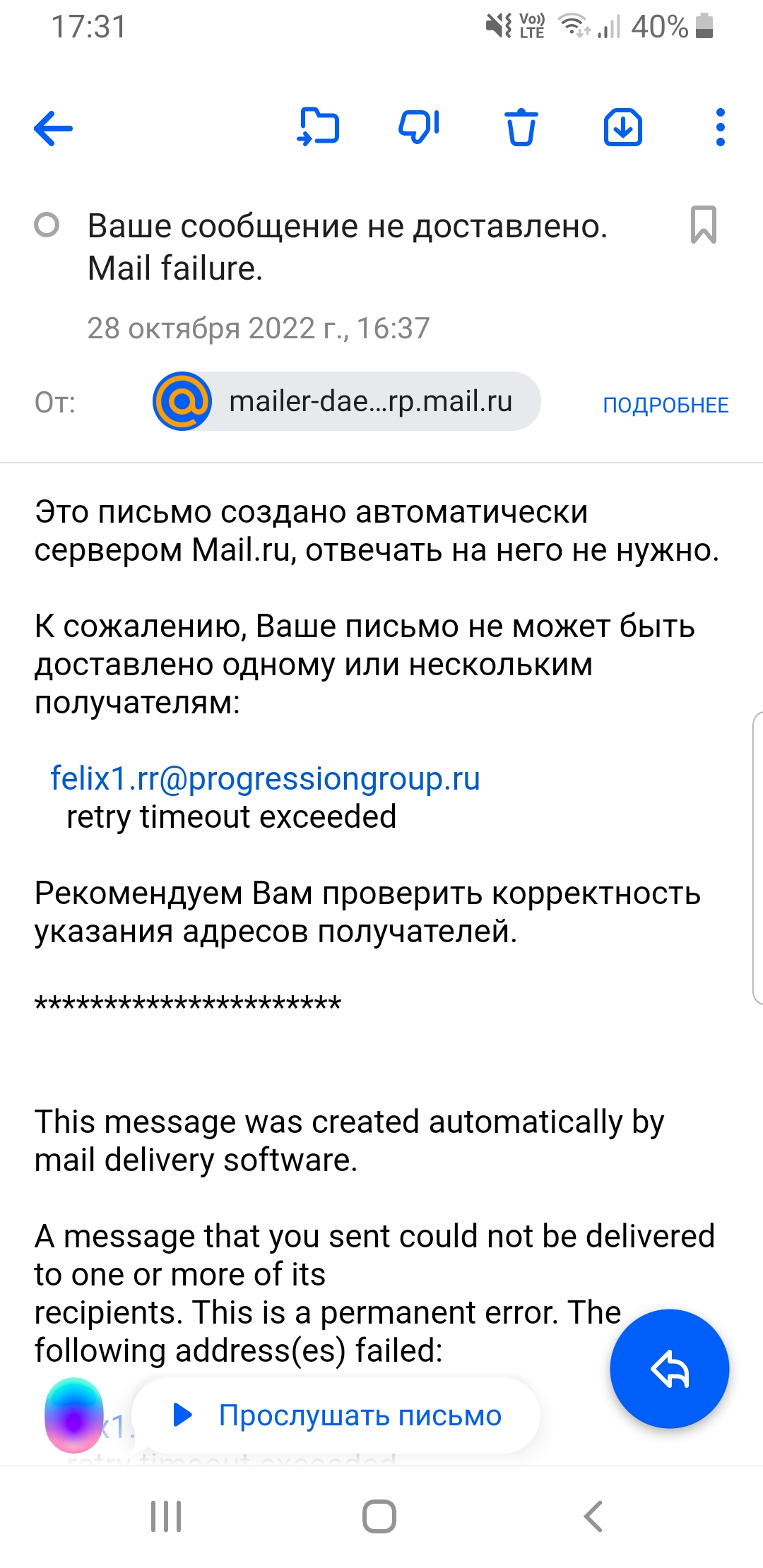Screen dimensions: 763x1568
Task: Open the colorful voice assistant icon
Action: [74, 1415]
